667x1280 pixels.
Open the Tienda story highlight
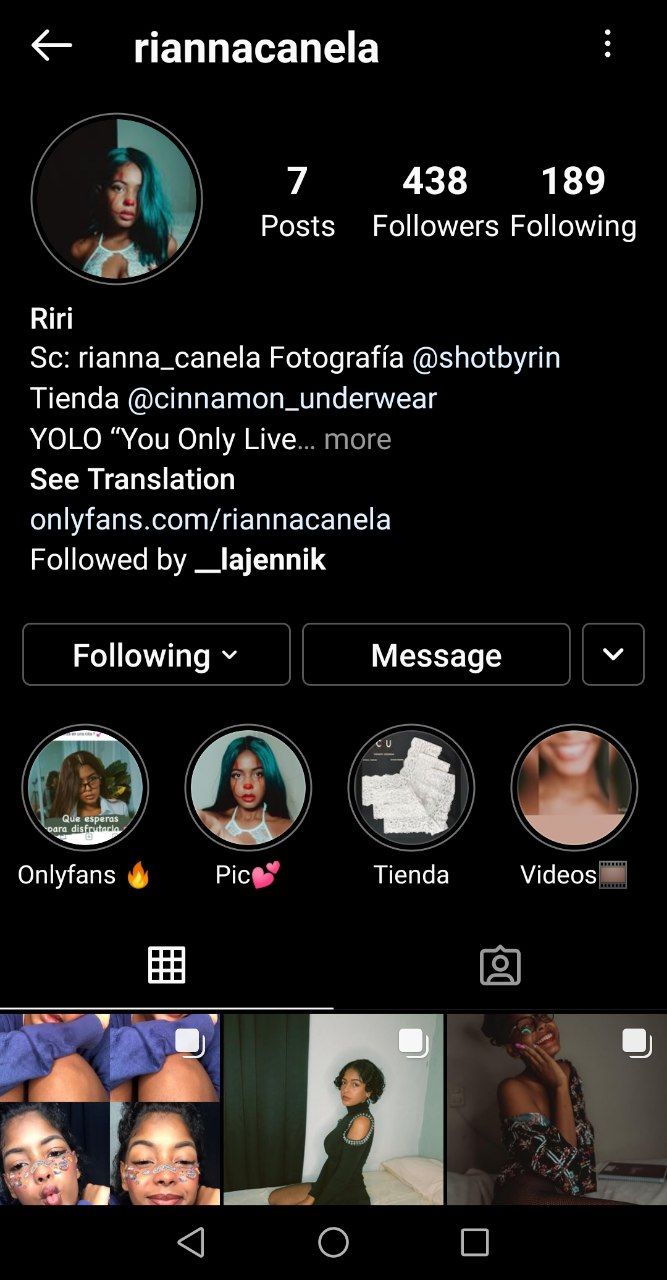pos(411,788)
